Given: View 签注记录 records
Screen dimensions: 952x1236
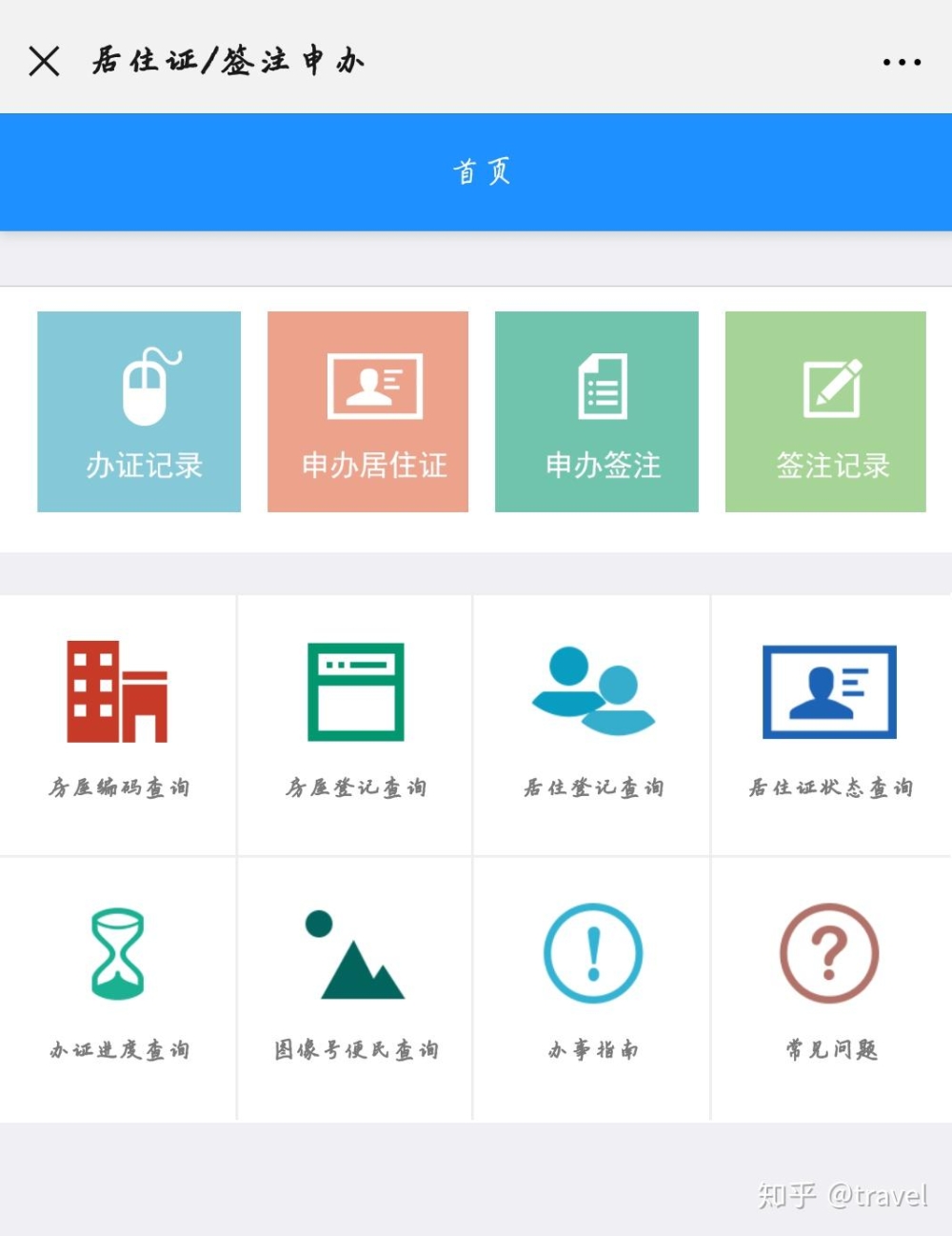Looking at the screenshot, I should coord(825,411).
